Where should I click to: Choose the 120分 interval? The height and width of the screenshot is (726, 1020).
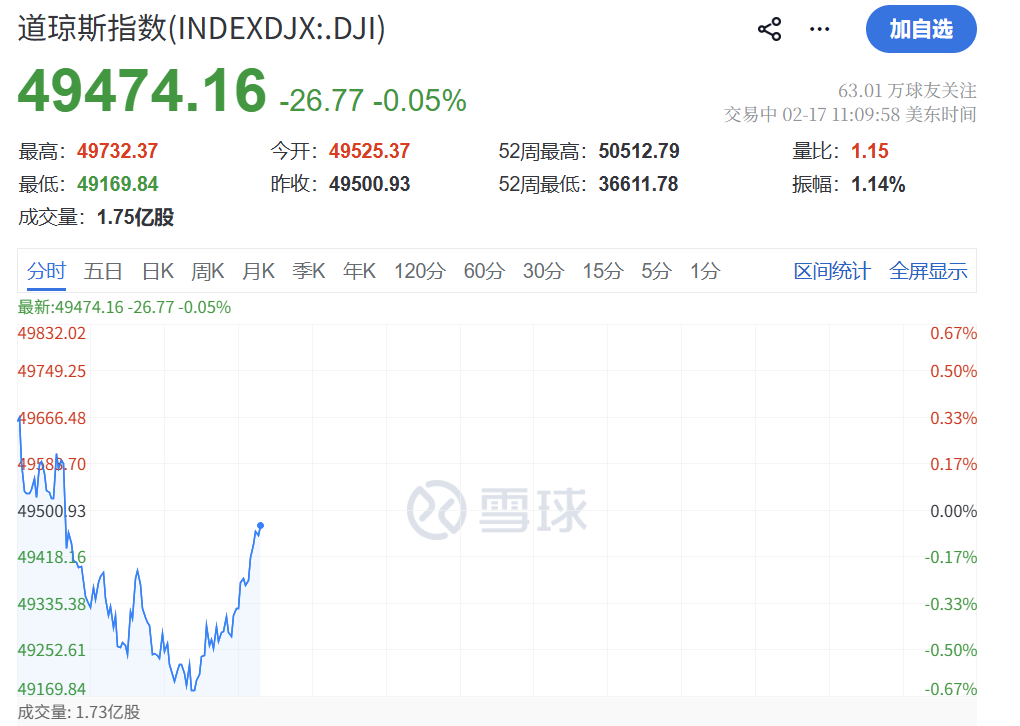[x=419, y=271]
